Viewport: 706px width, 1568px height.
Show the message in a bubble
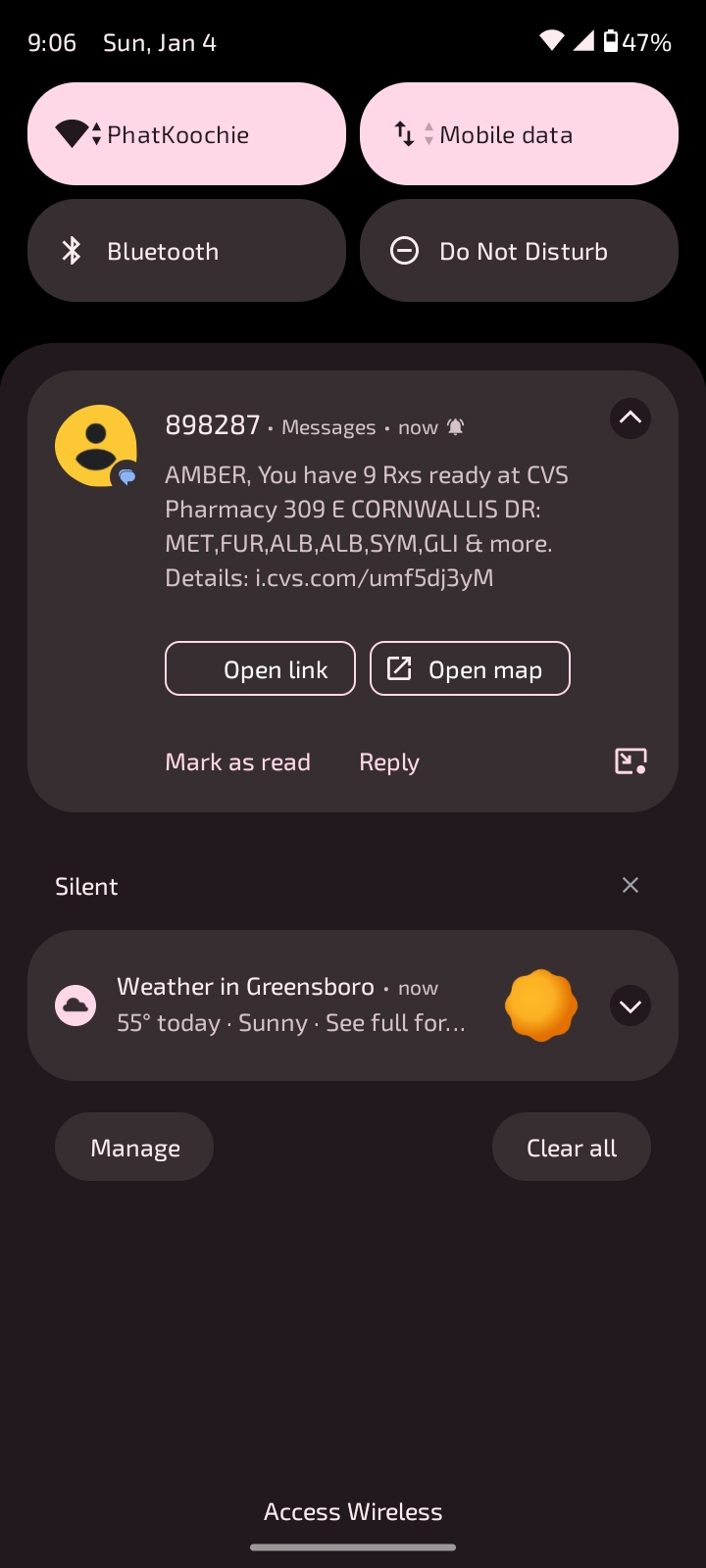[x=630, y=761]
